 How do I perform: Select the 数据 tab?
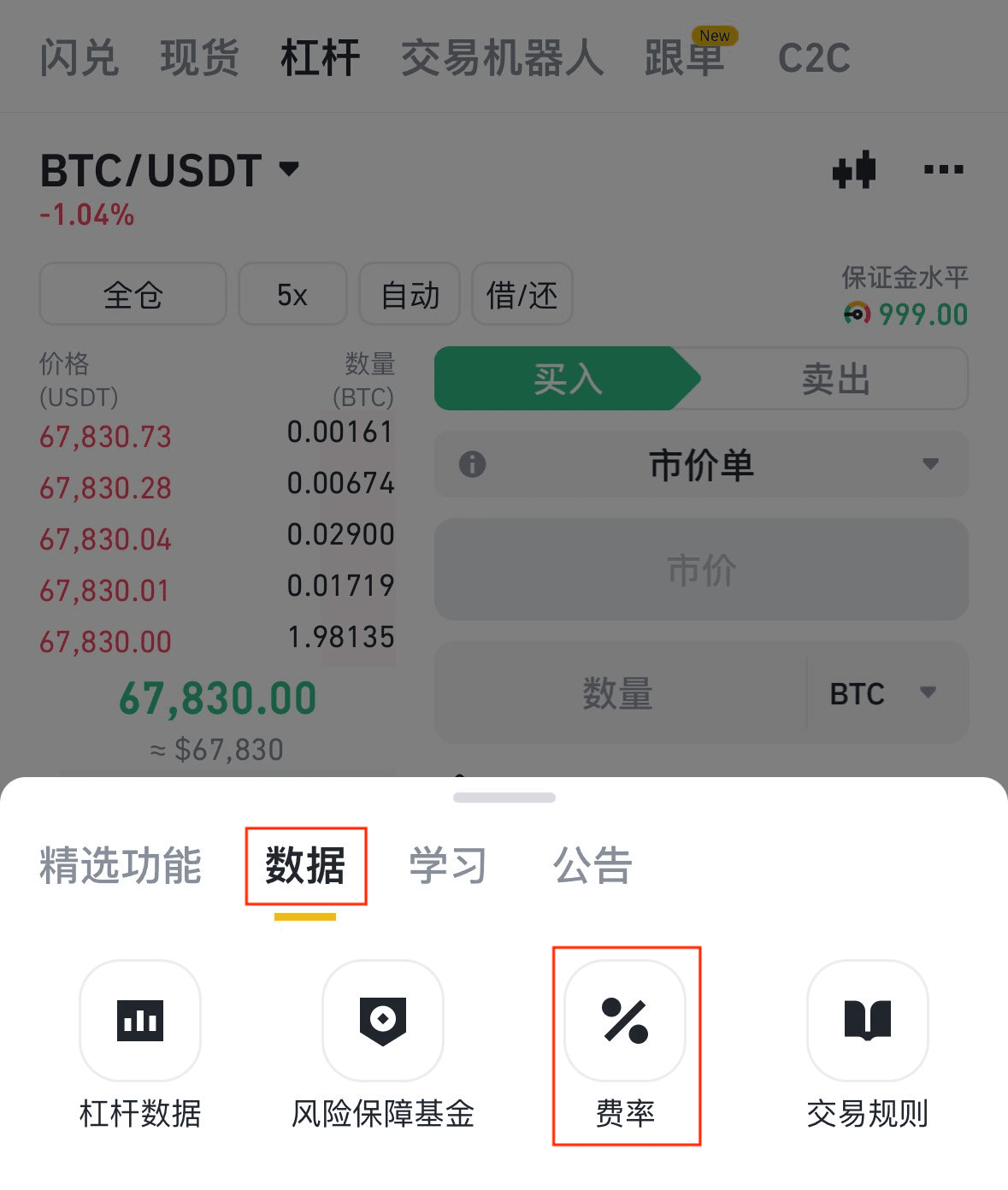[305, 865]
